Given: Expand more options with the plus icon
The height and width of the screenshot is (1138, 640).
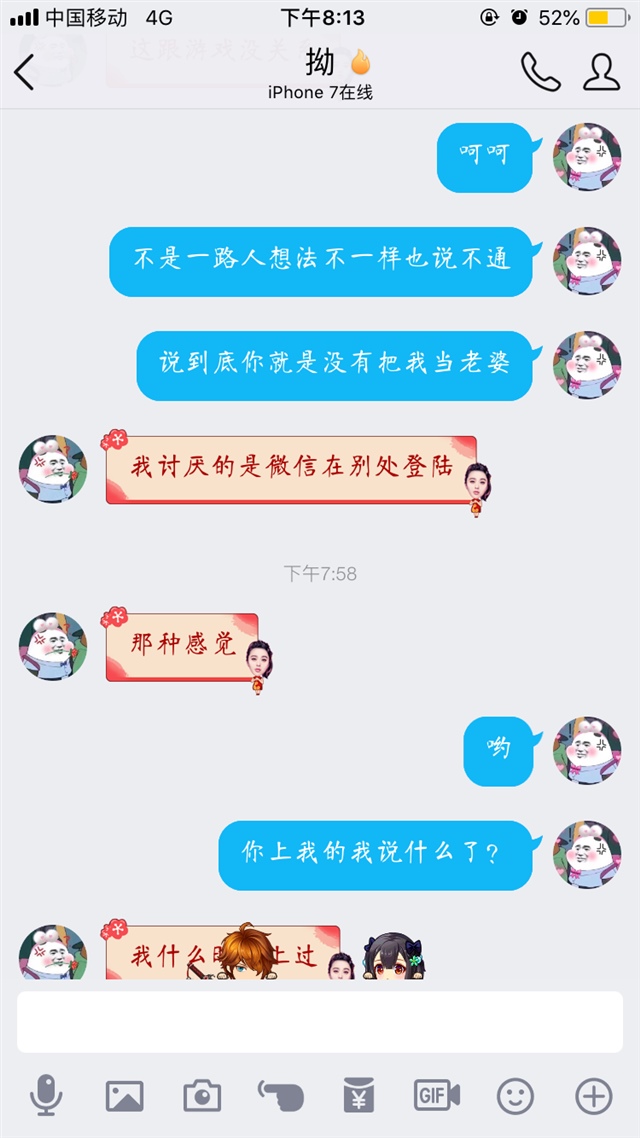Looking at the screenshot, I should click(593, 1097).
